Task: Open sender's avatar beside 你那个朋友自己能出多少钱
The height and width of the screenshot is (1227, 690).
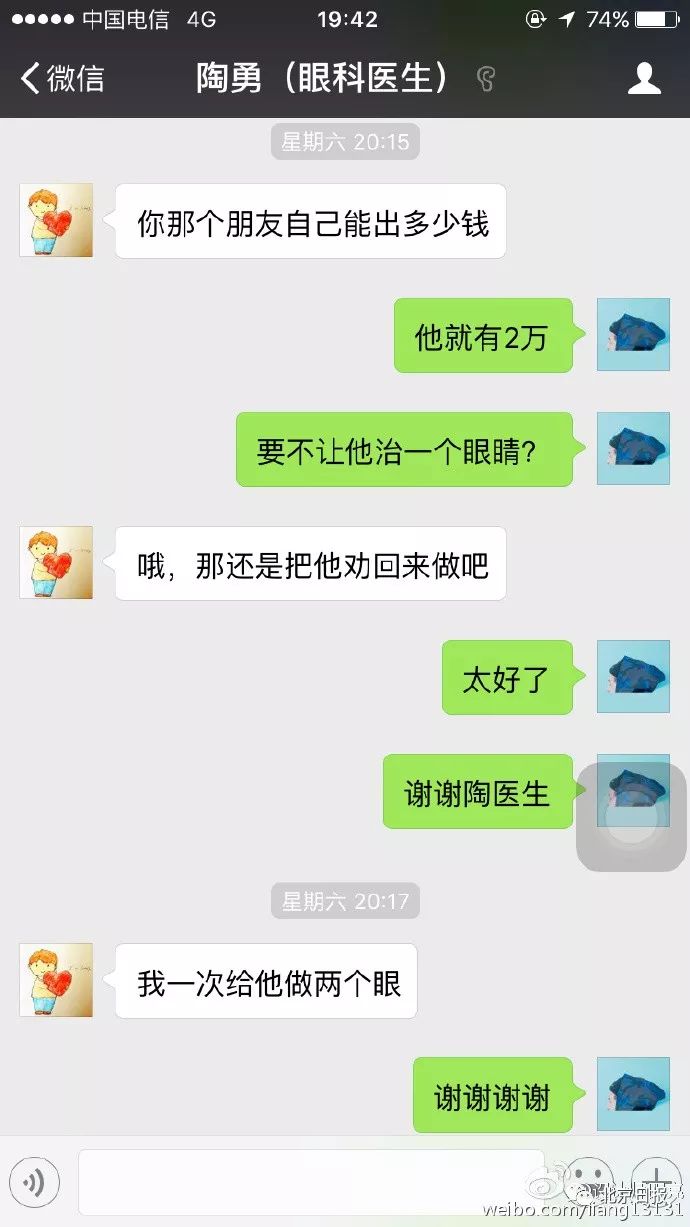Action: coord(56,220)
